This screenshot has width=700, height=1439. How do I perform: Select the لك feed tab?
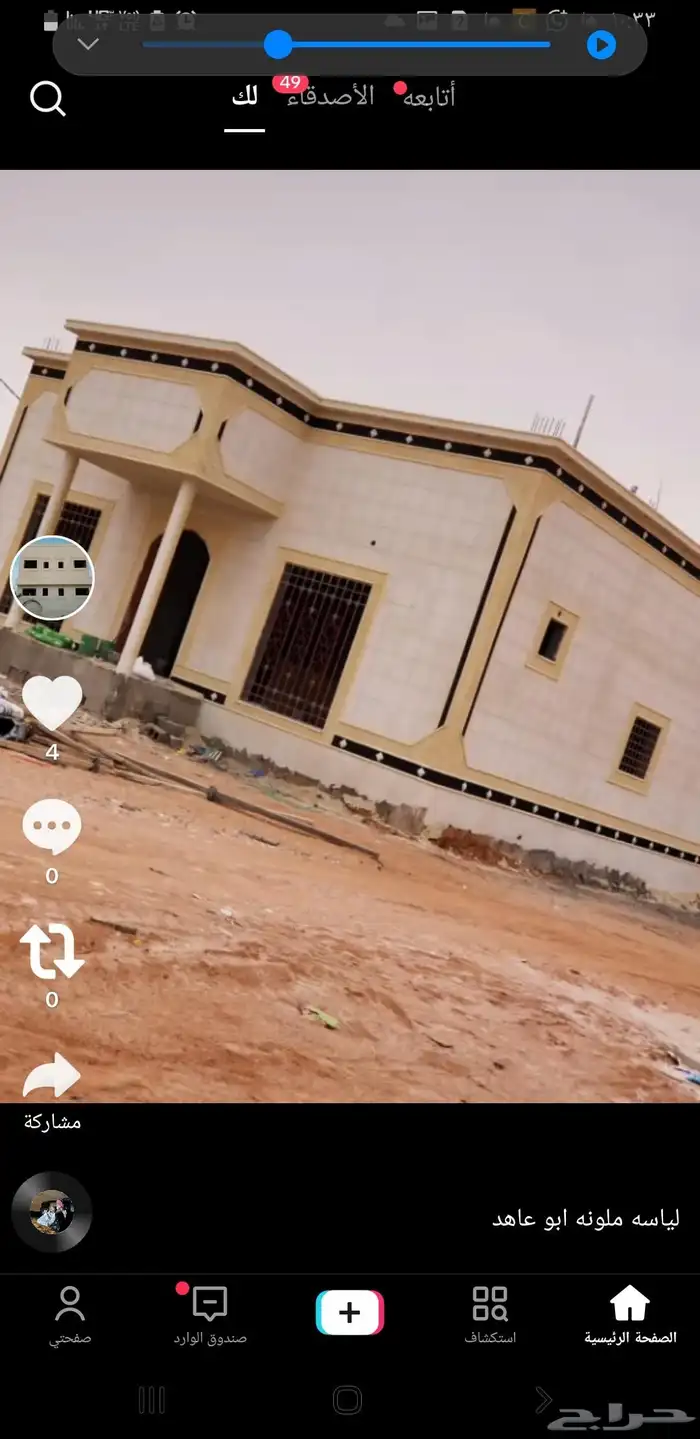(x=244, y=97)
